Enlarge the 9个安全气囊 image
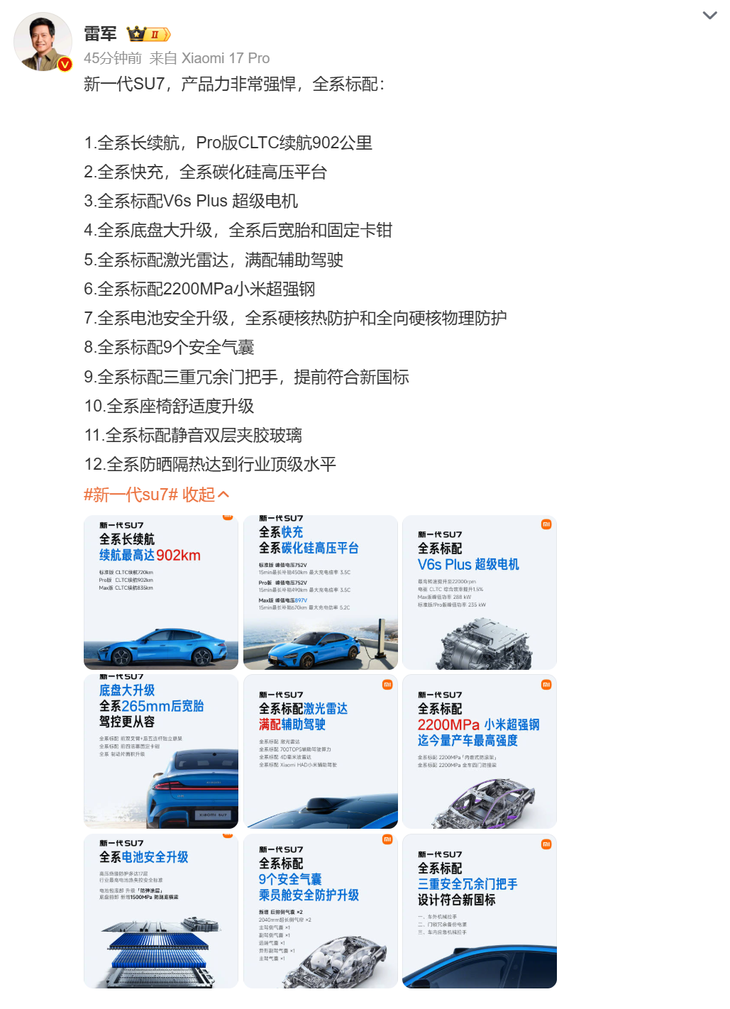 319,911
